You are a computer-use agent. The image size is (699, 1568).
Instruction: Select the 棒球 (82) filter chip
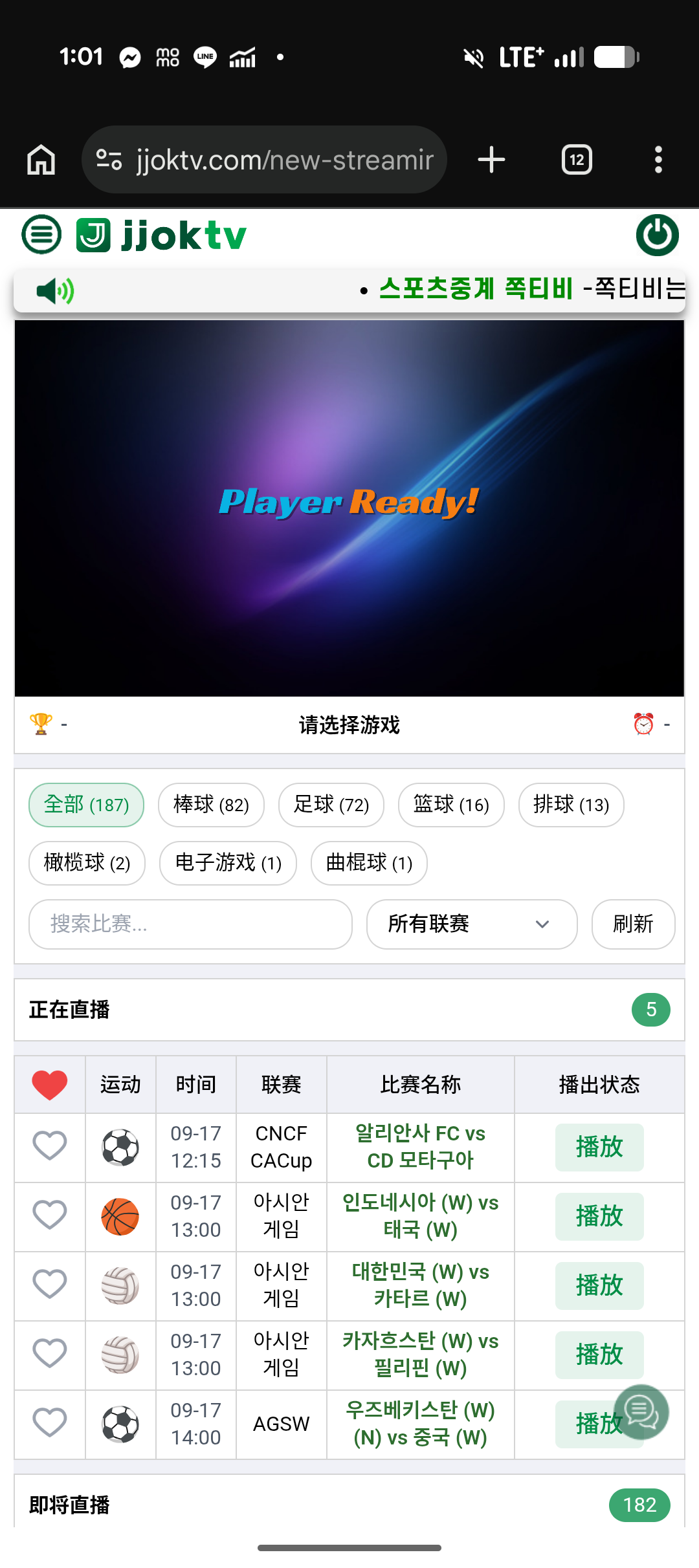(x=211, y=805)
